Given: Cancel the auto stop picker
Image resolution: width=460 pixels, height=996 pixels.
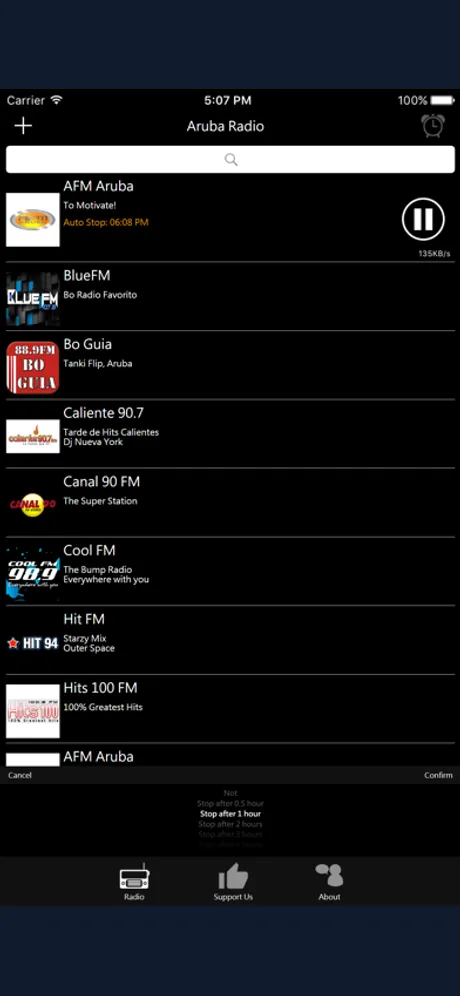Looking at the screenshot, I should pos(20,775).
